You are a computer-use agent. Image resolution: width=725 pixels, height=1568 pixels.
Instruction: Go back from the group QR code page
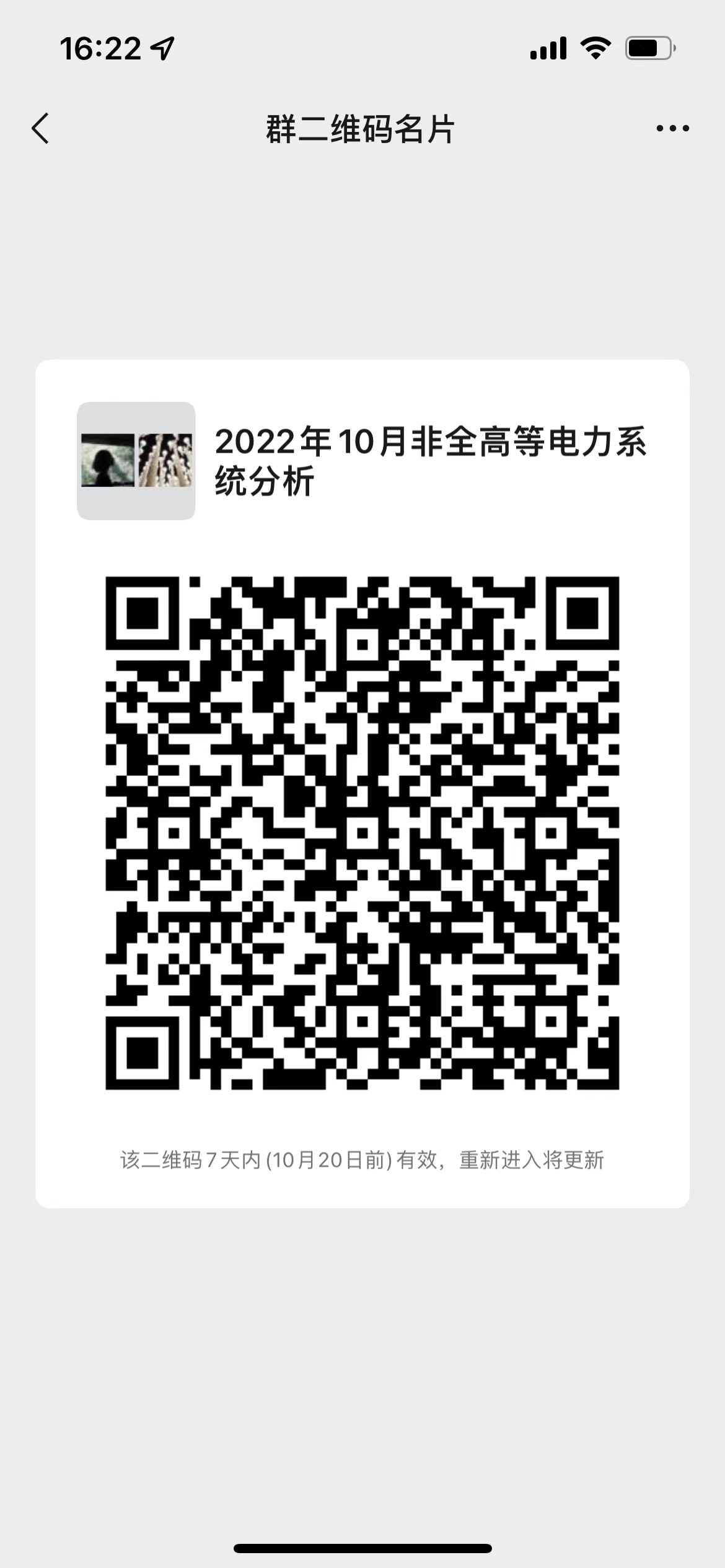[x=41, y=129]
